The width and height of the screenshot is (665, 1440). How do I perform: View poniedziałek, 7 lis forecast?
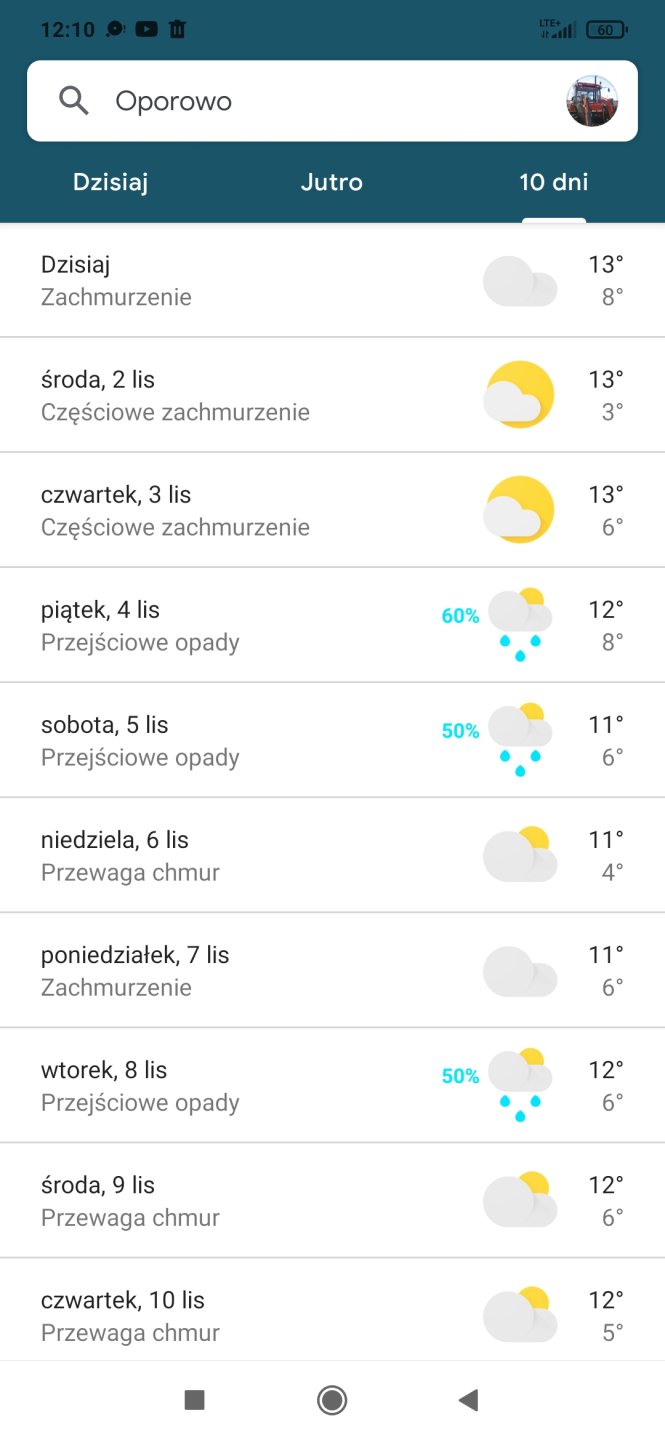[332, 971]
